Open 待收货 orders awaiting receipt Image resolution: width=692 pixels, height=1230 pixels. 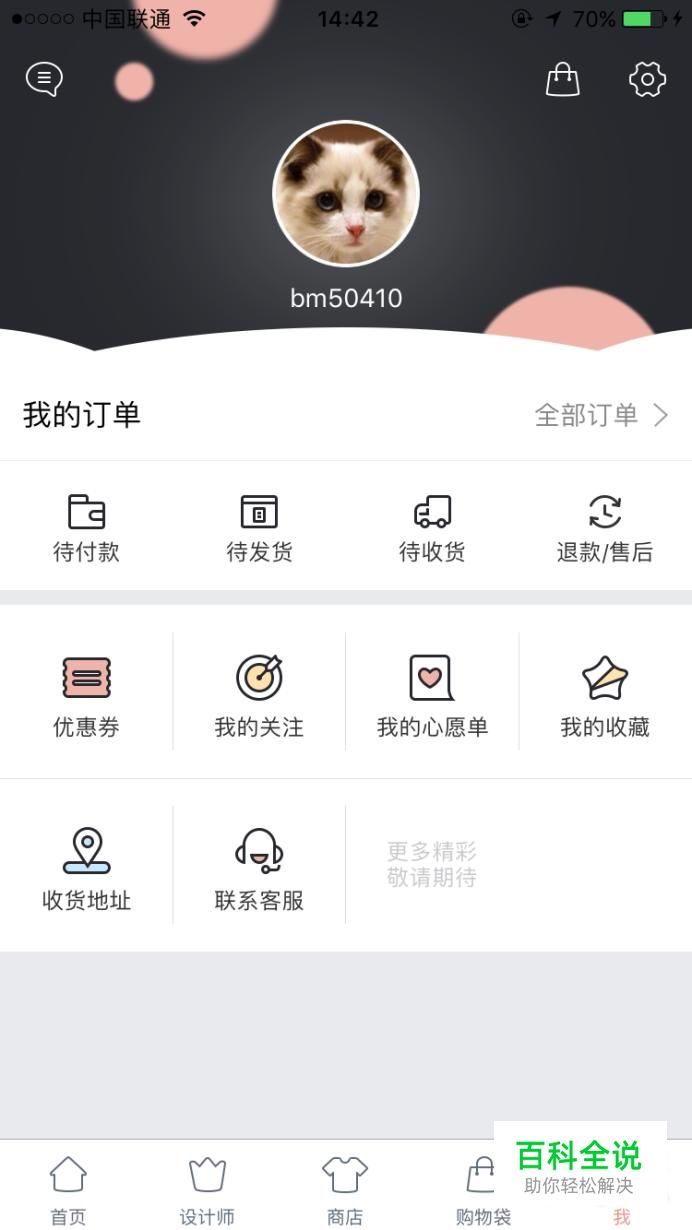(432, 528)
